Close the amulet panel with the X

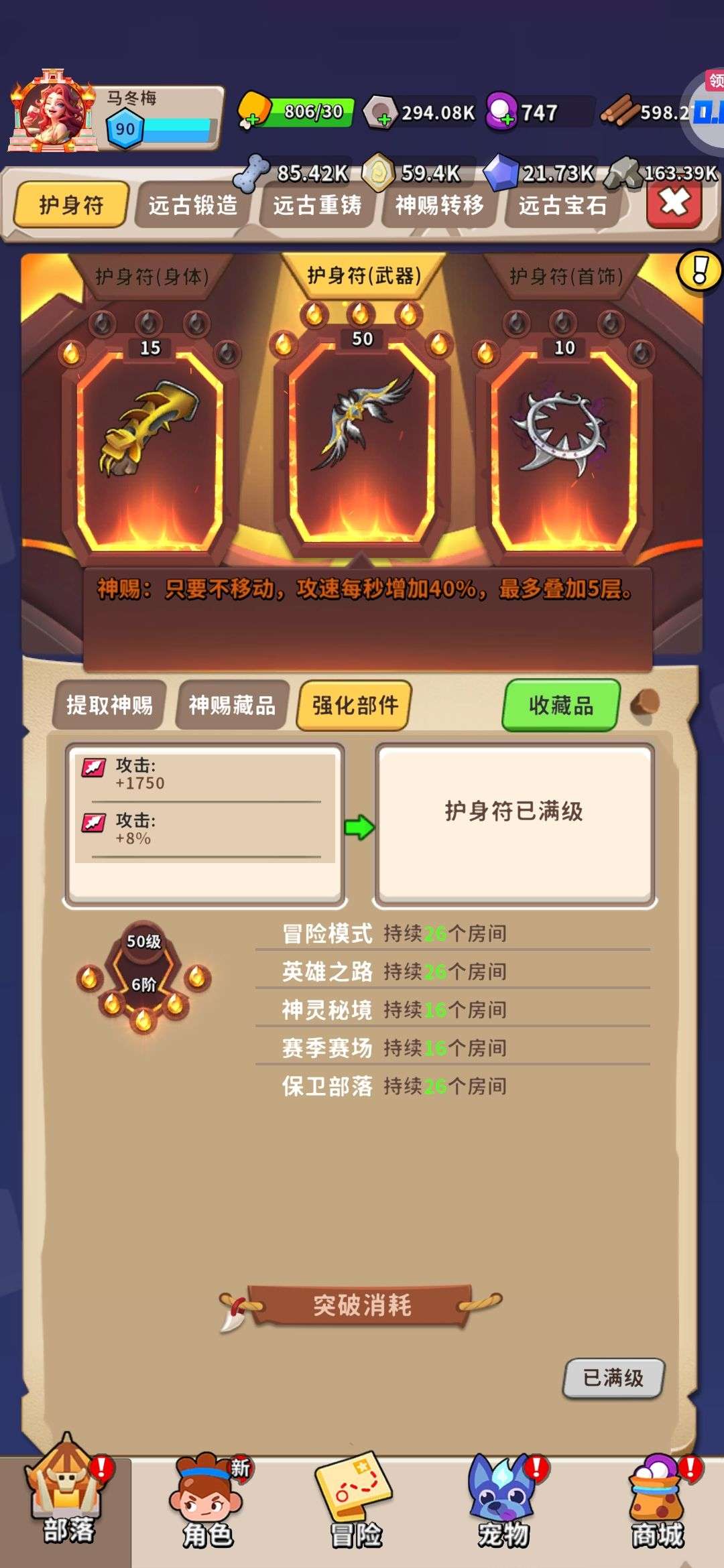[674, 202]
